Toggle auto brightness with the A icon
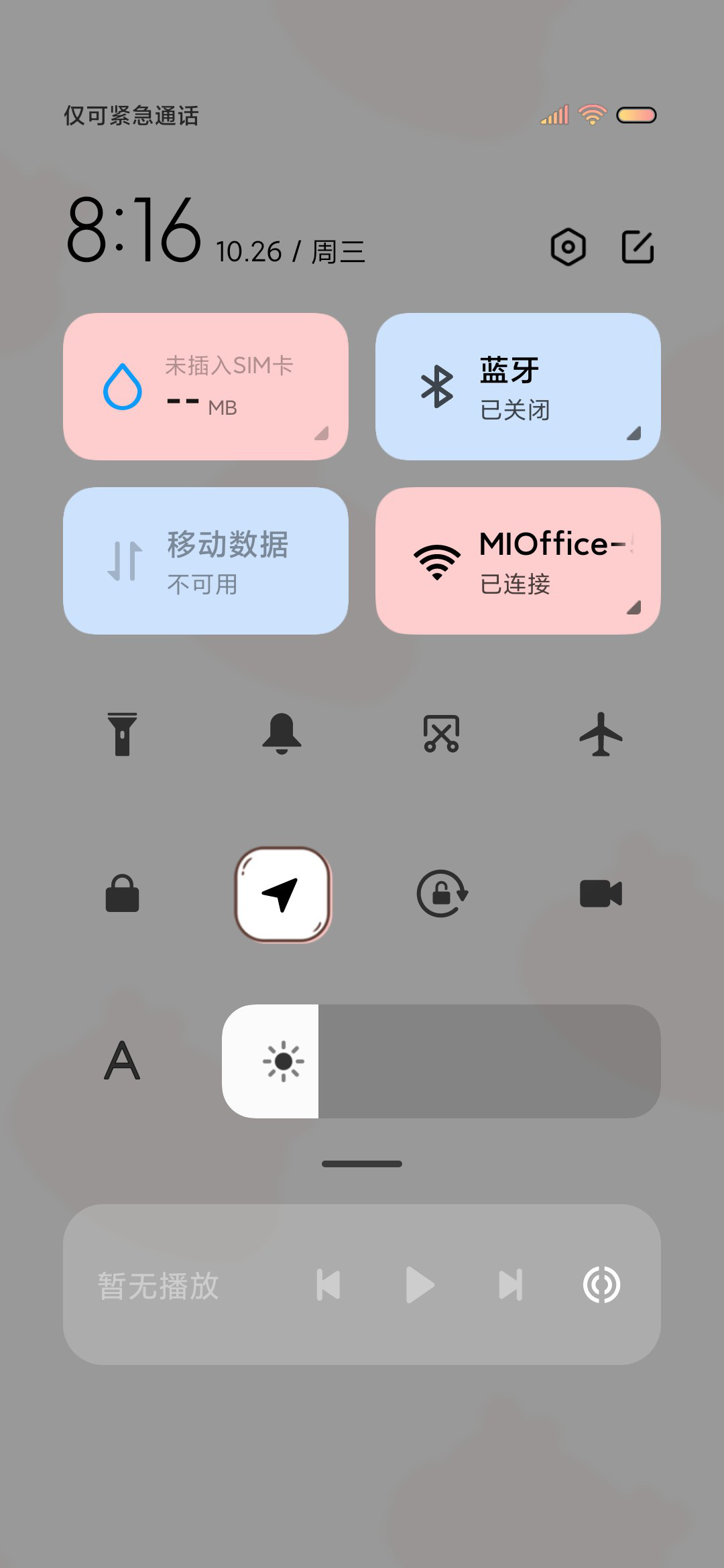The width and height of the screenshot is (724, 1568). point(122,1060)
